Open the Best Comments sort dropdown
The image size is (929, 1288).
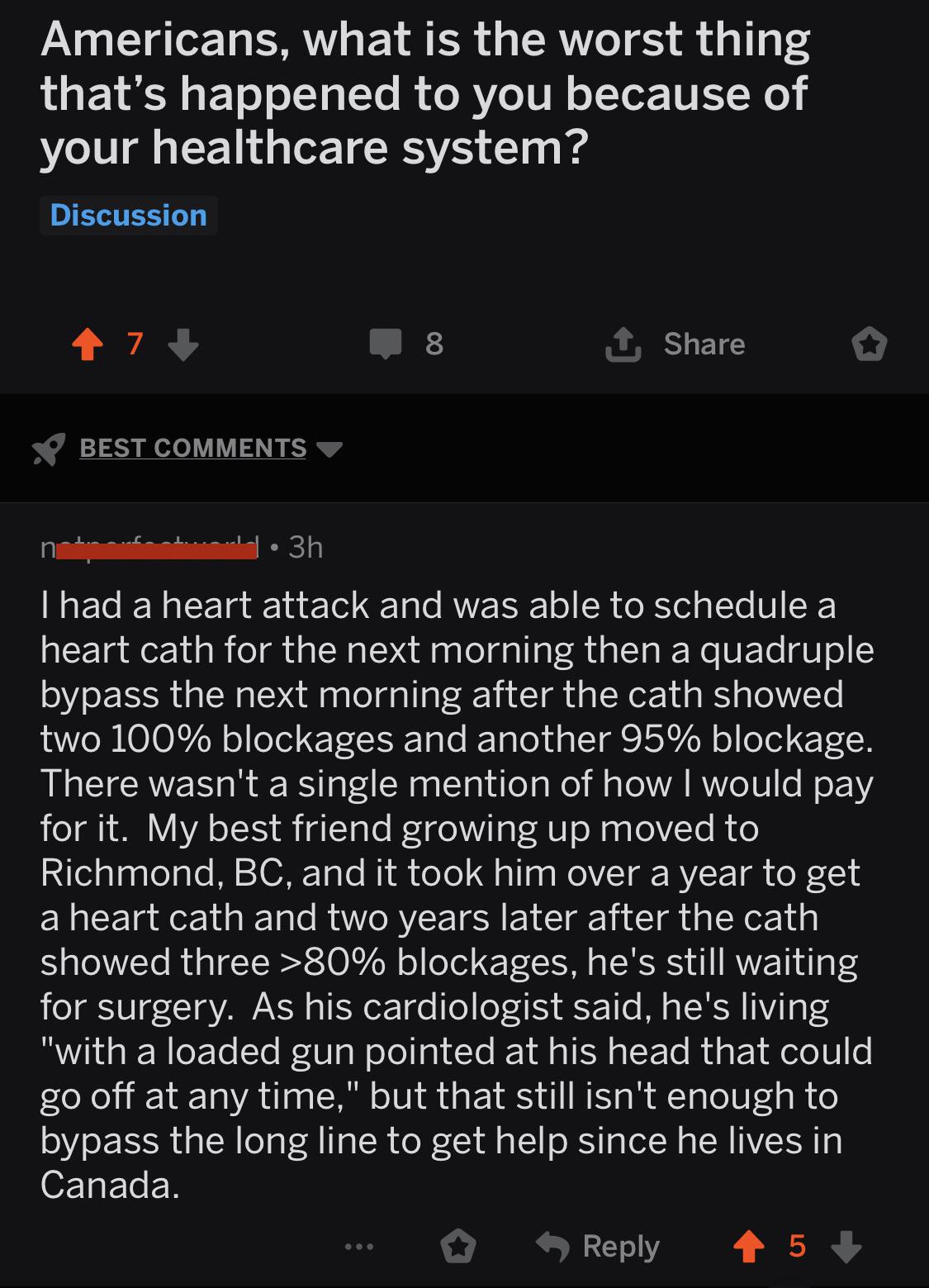point(210,448)
